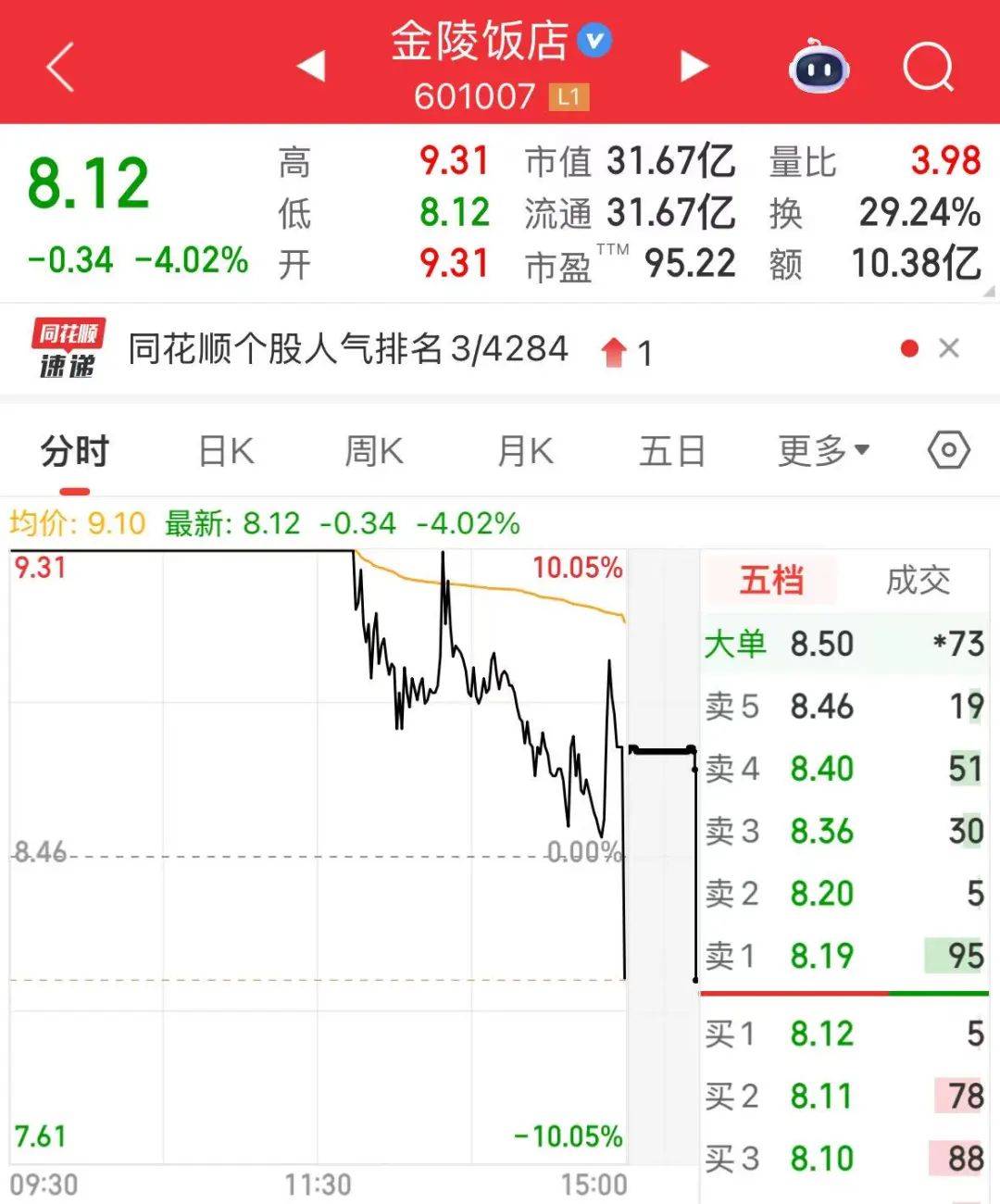Switch to 日K chart tab
Screen dimensions: 1000x1204
[x=227, y=452]
